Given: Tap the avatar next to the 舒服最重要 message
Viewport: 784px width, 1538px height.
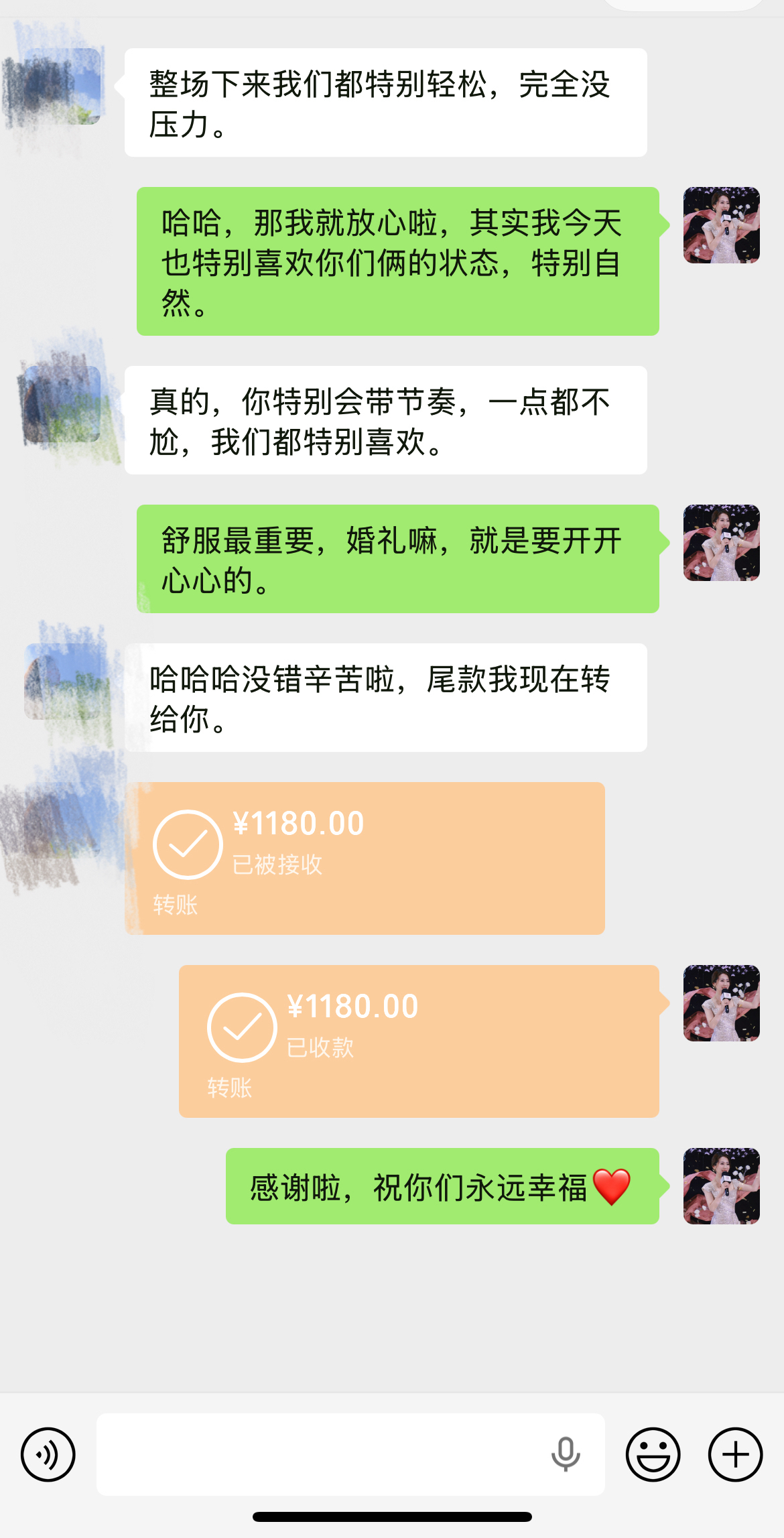Looking at the screenshot, I should [721, 542].
